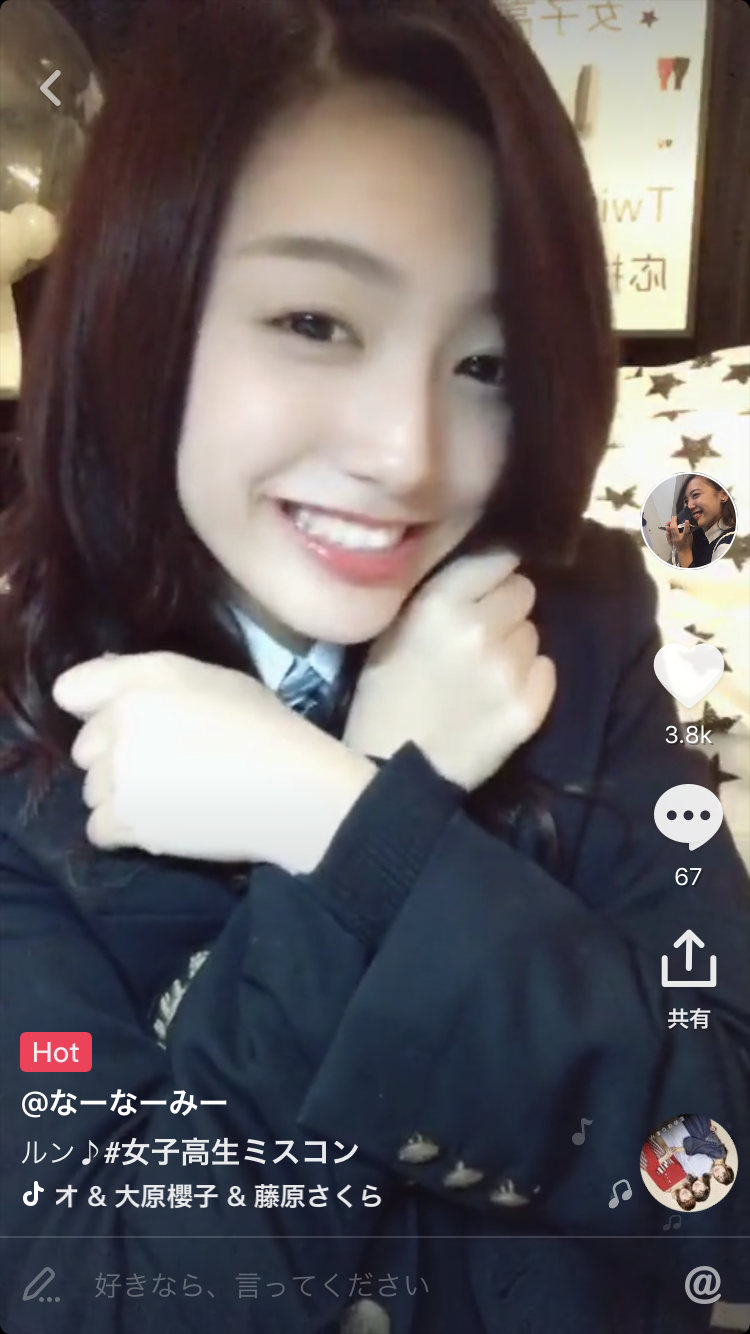Screen dimensions: 750x1334
Task: Open the creator's round profile avatar
Action: click(x=688, y=520)
